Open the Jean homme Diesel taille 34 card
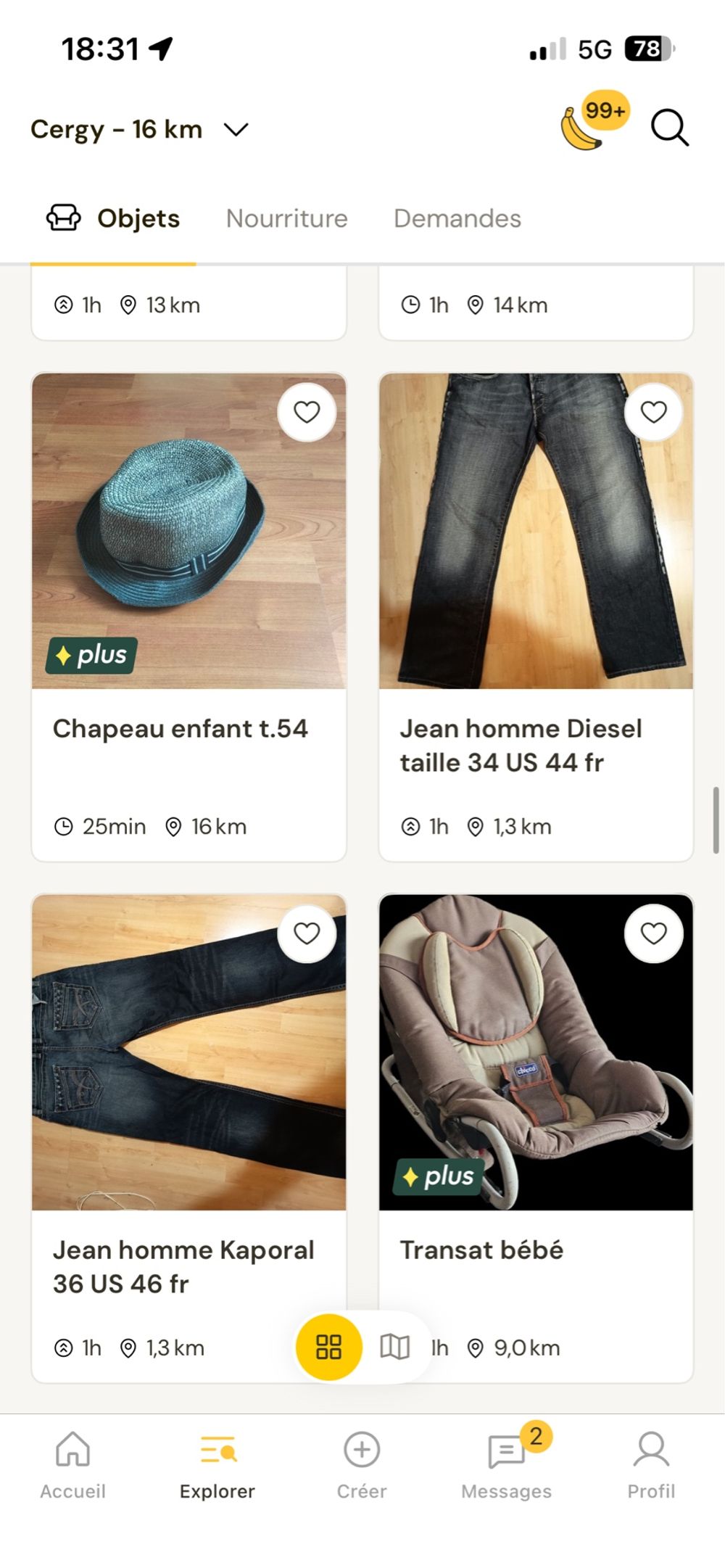The image size is (725, 1568). pos(536,617)
